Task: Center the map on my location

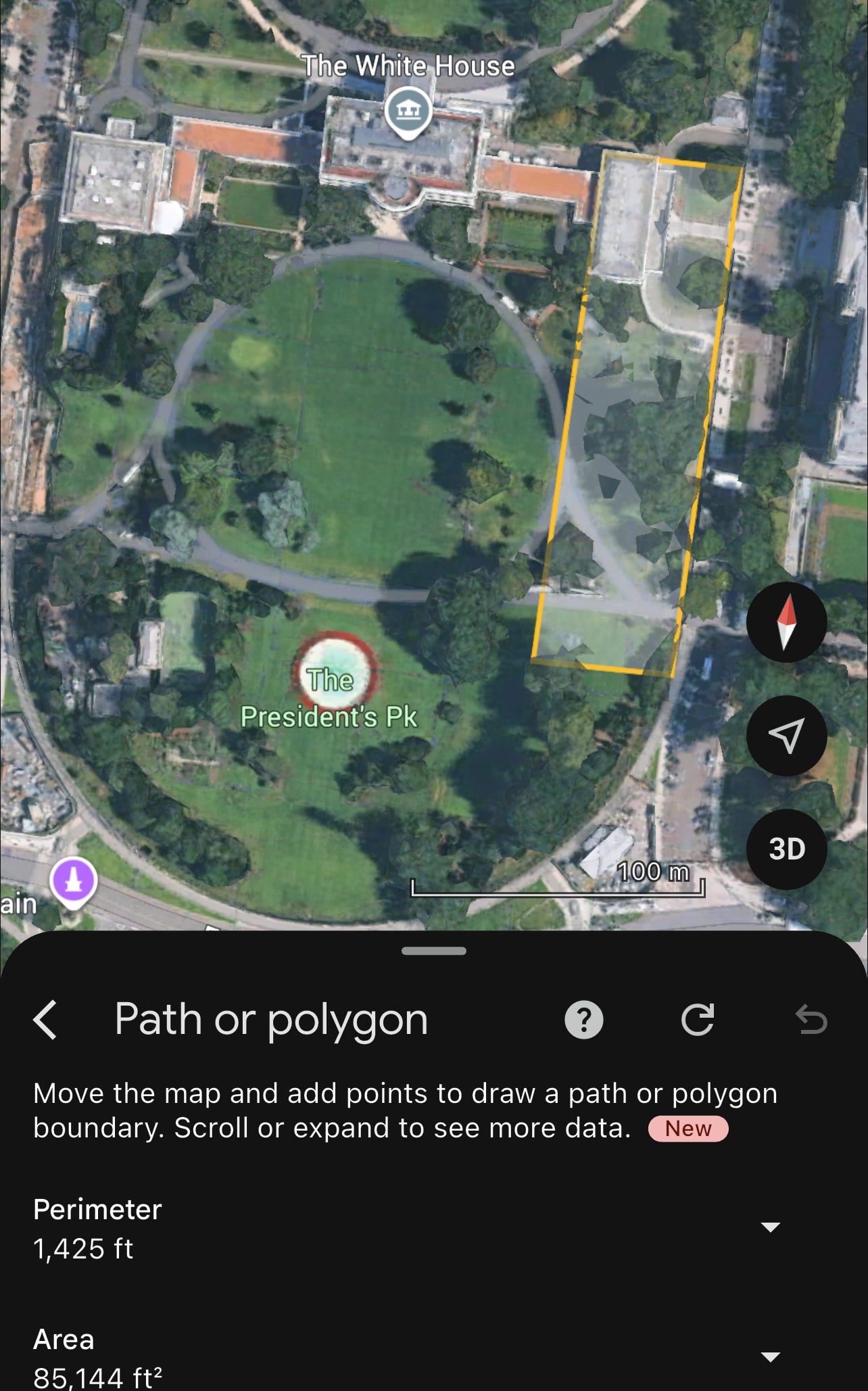Action: [x=786, y=736]
